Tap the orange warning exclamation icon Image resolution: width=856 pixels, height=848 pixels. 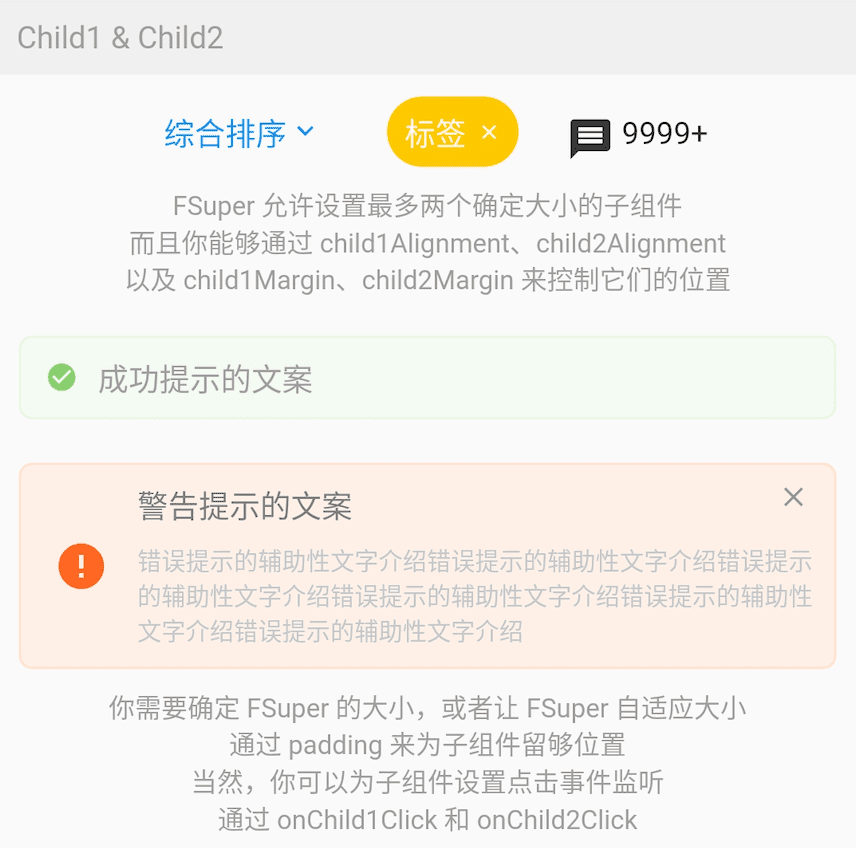tap(81, 566)
